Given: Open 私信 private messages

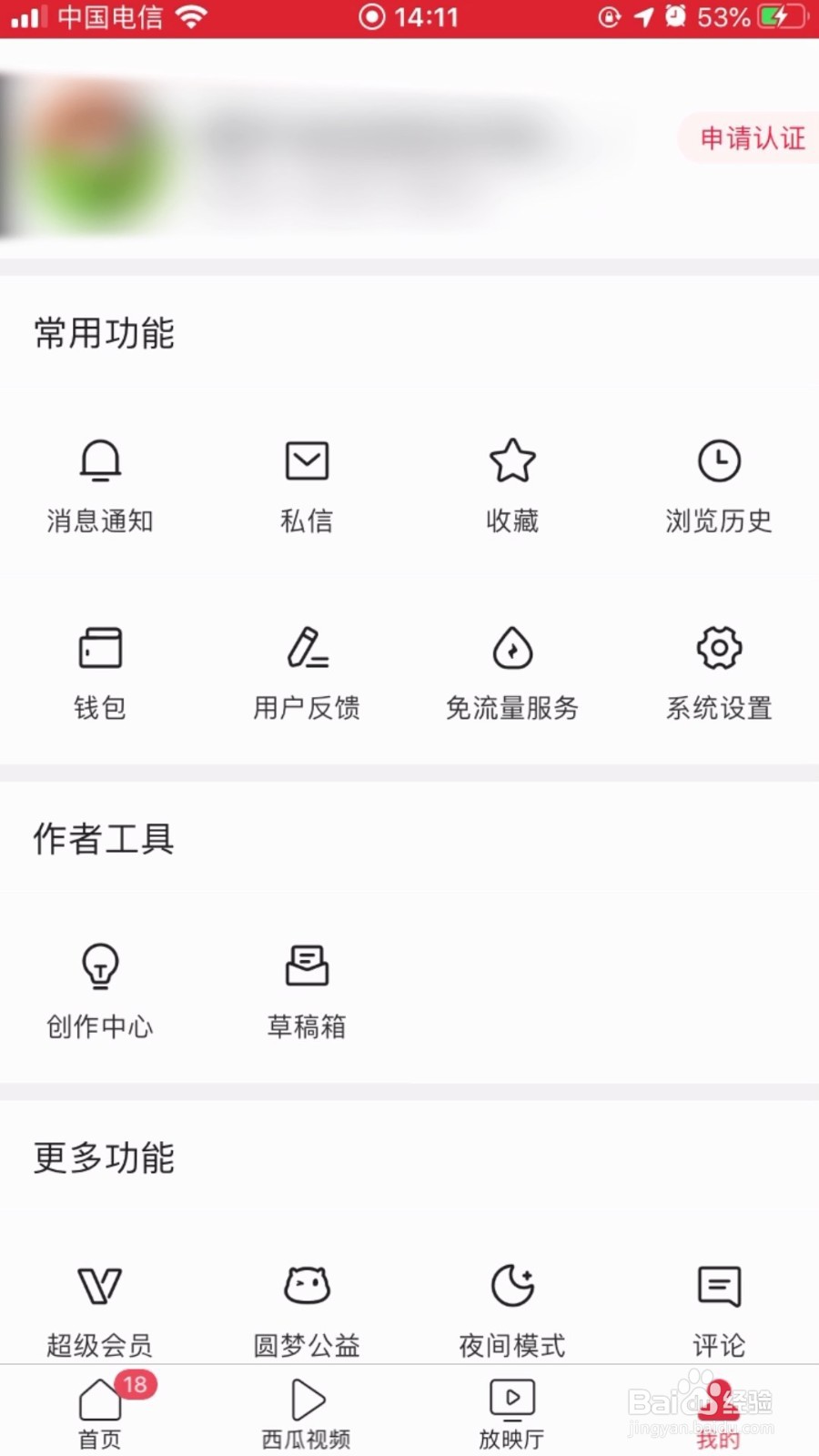Looking at the screenshot, I should [x=307, y=486].
